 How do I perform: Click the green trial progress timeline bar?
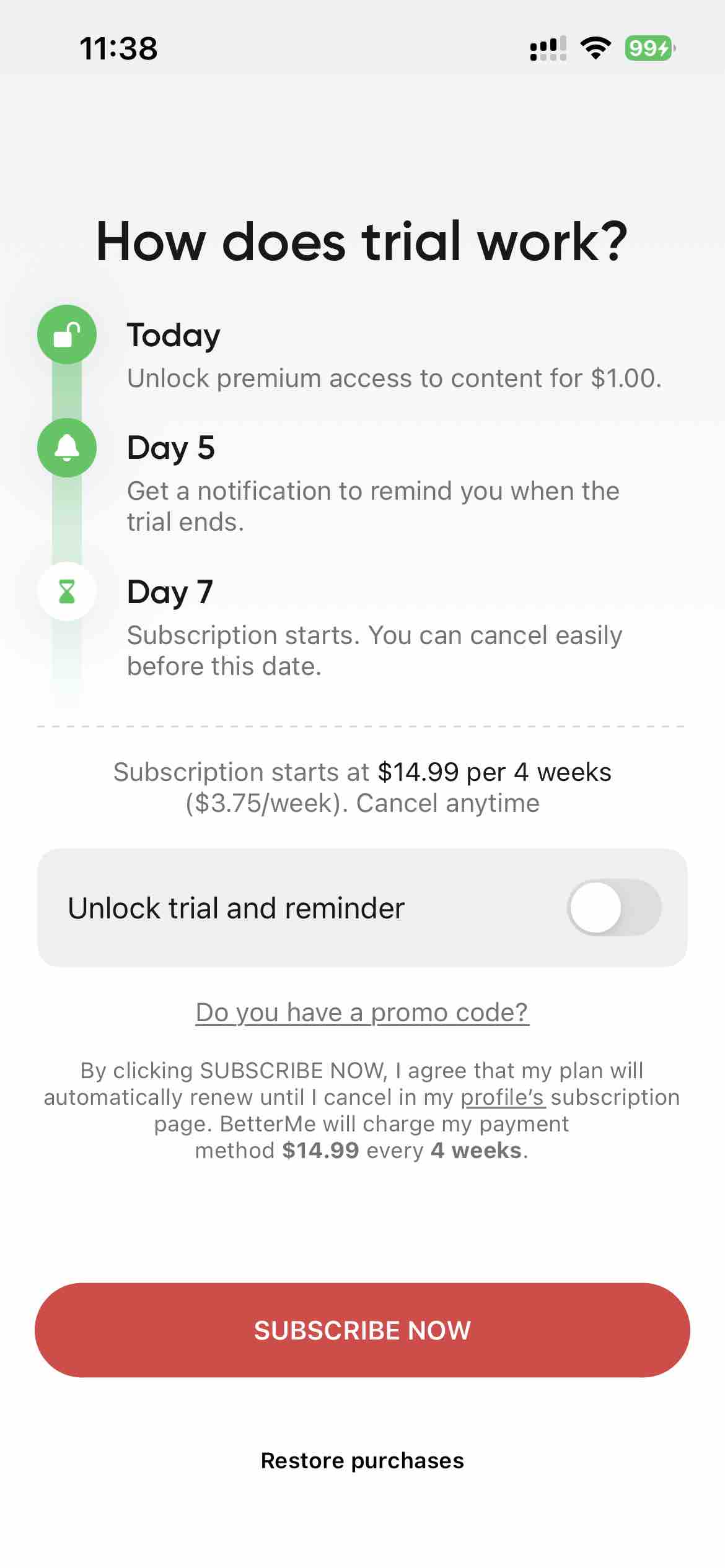point(66,526)
